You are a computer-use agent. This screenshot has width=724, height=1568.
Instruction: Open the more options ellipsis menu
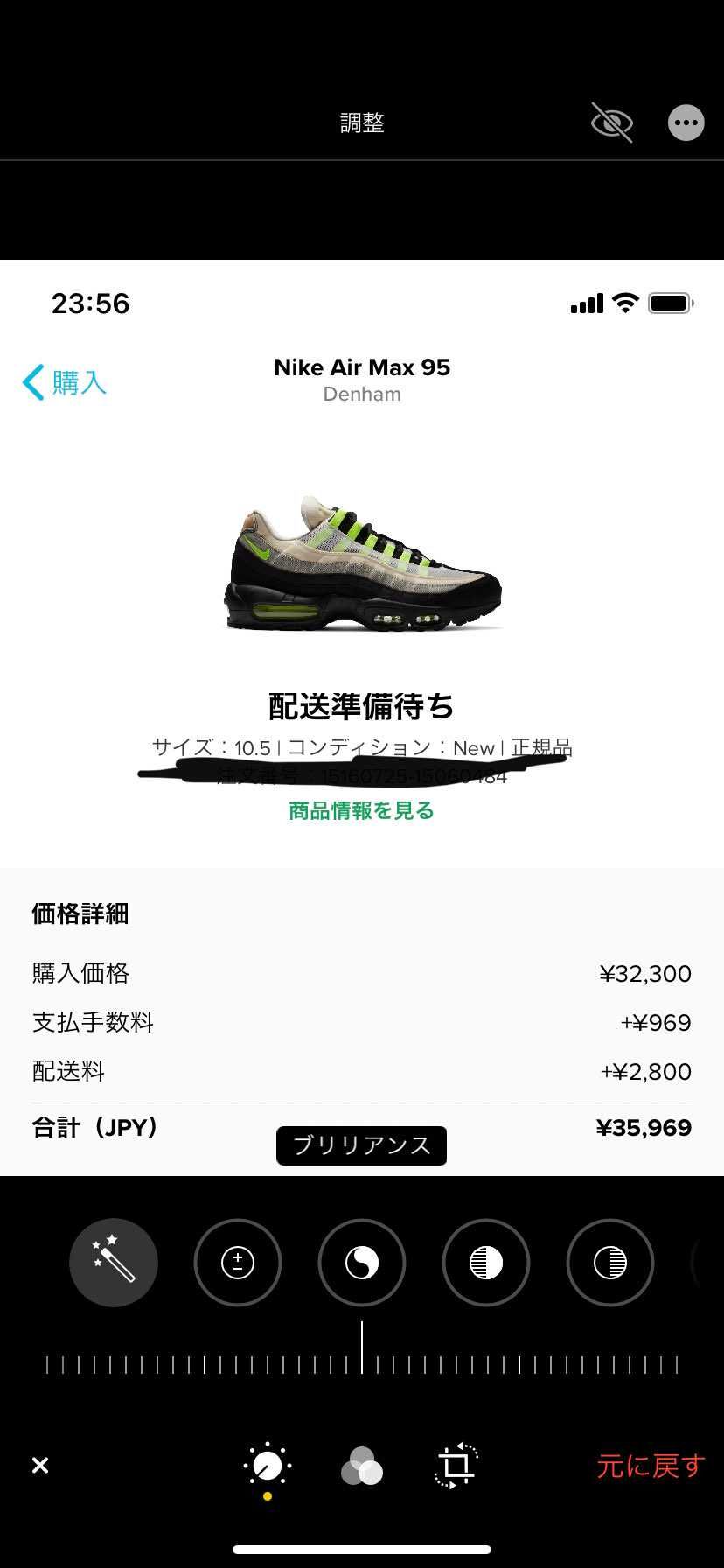686,122
